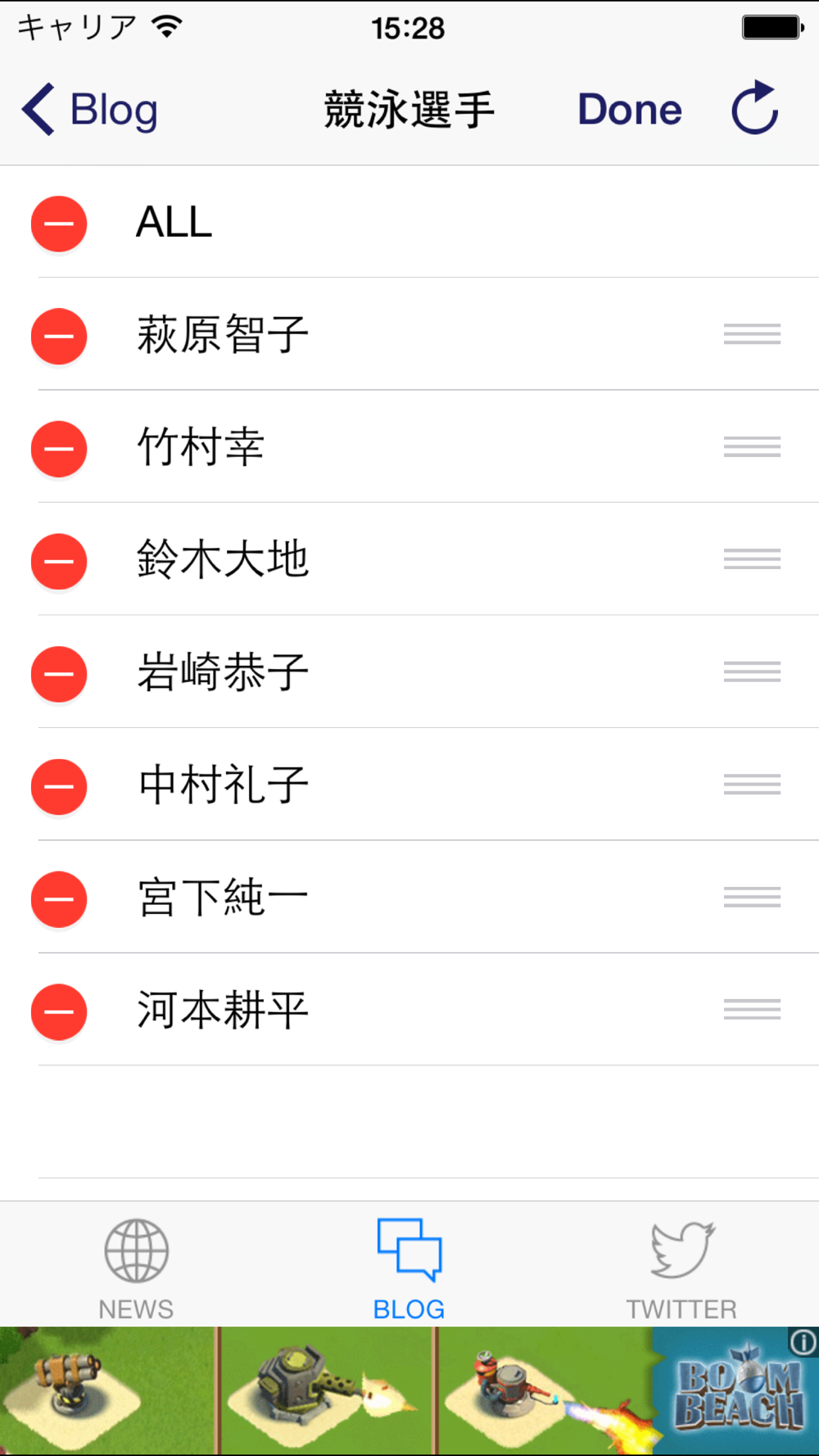
Task: Tap the red minus button next to 竹村幸
Action: click(59, 449)
